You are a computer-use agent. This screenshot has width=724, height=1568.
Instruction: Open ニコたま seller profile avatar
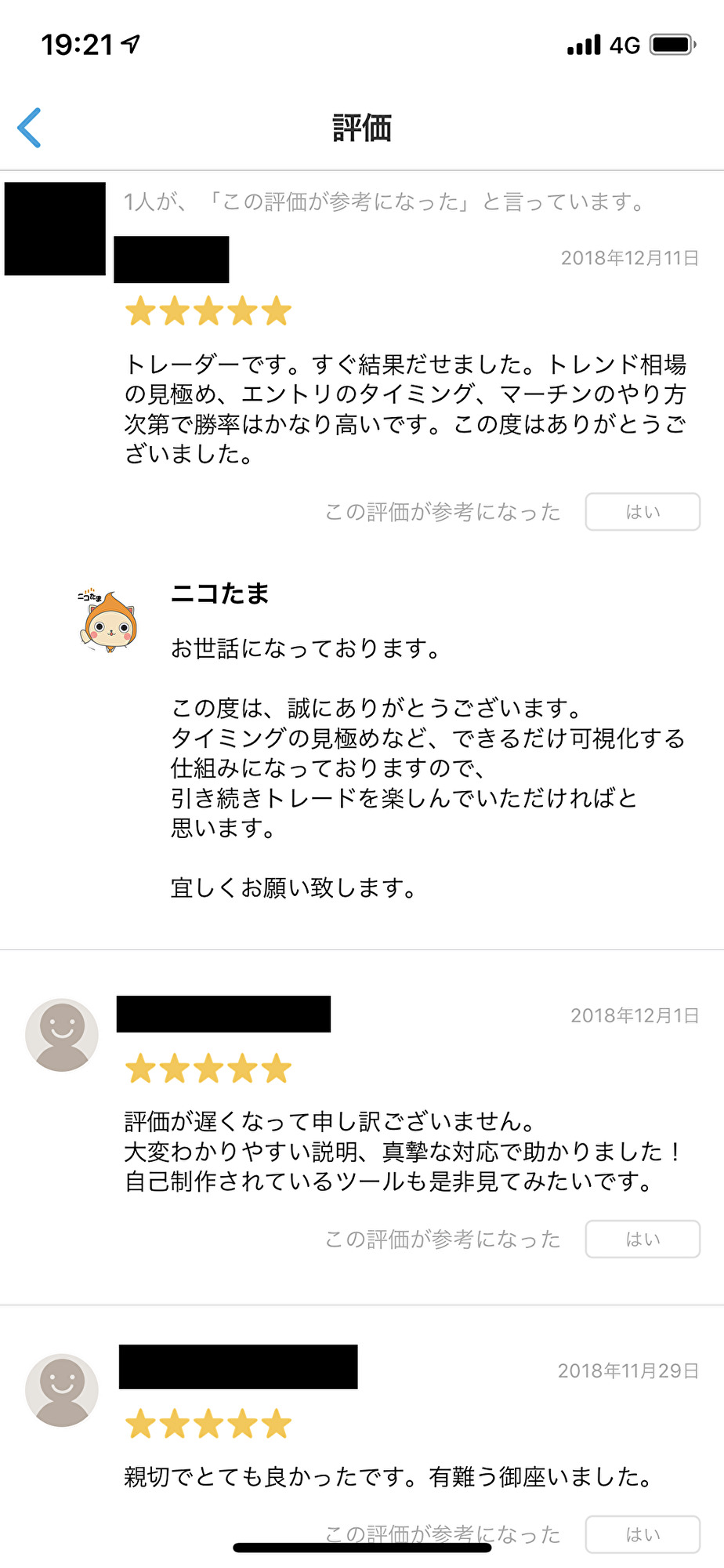pyautogui.click(x=109, y=620)
